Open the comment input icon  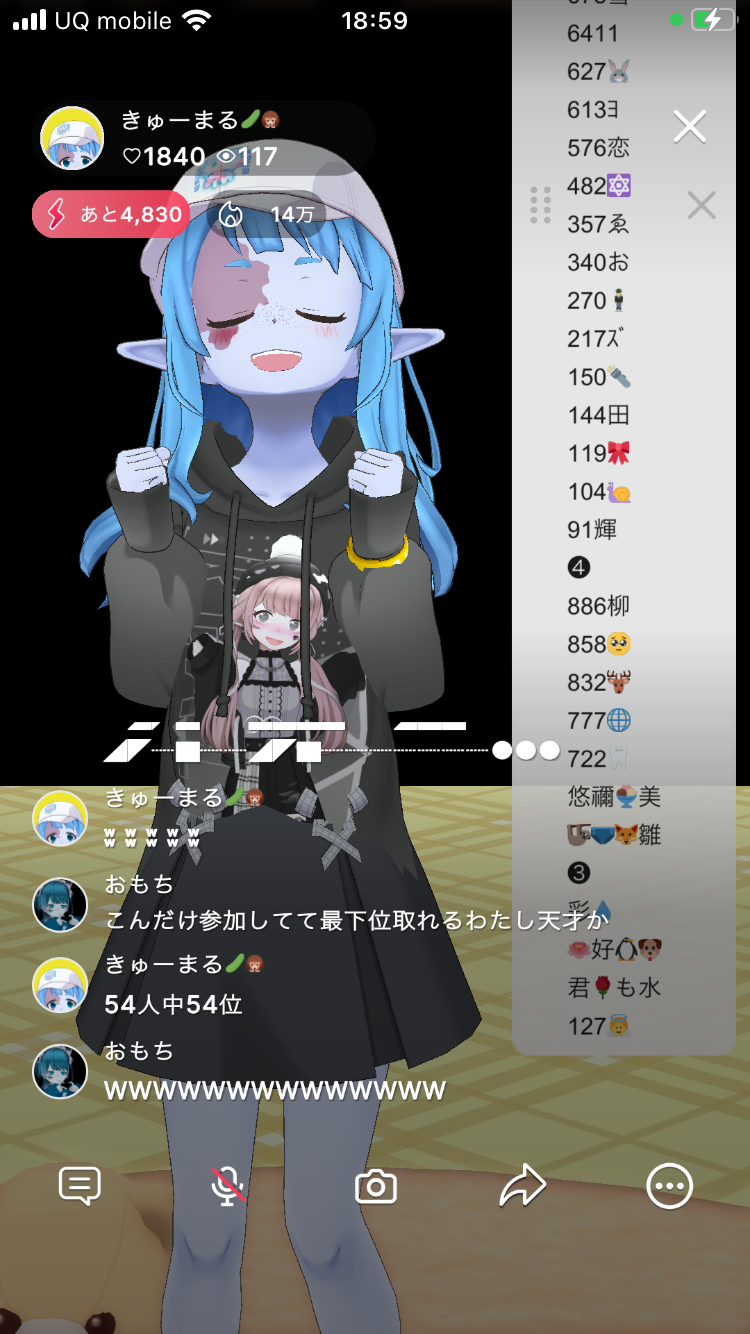80,1186
